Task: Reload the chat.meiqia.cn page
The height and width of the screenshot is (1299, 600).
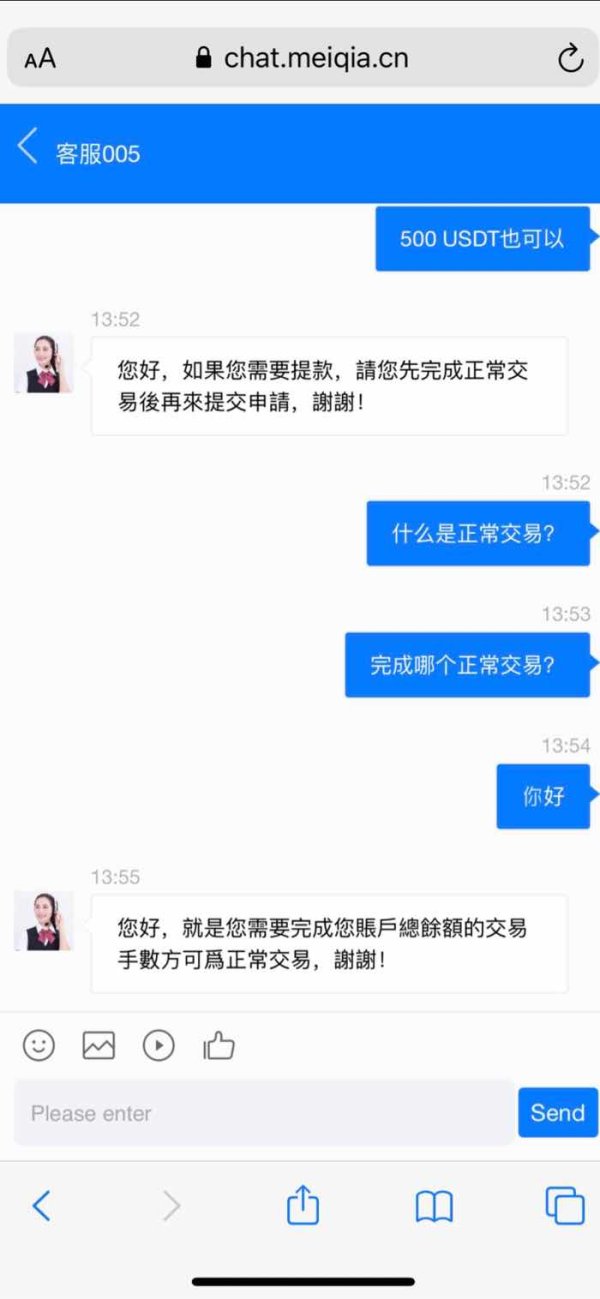Action: [x=570, y=59]
